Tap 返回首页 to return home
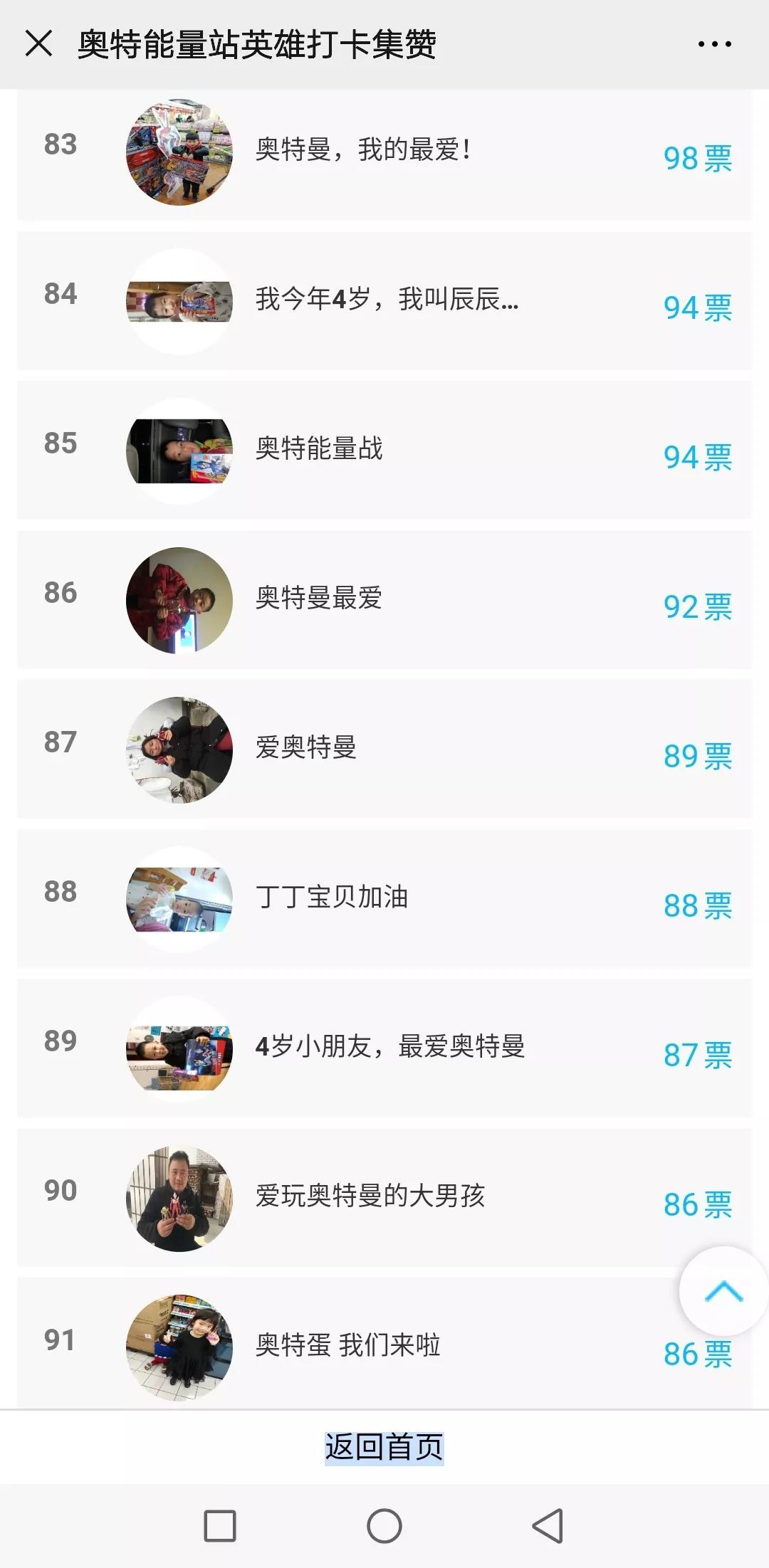Image resolution: width=769 pixels, height=1568 pixels. tap(384, 1447)
